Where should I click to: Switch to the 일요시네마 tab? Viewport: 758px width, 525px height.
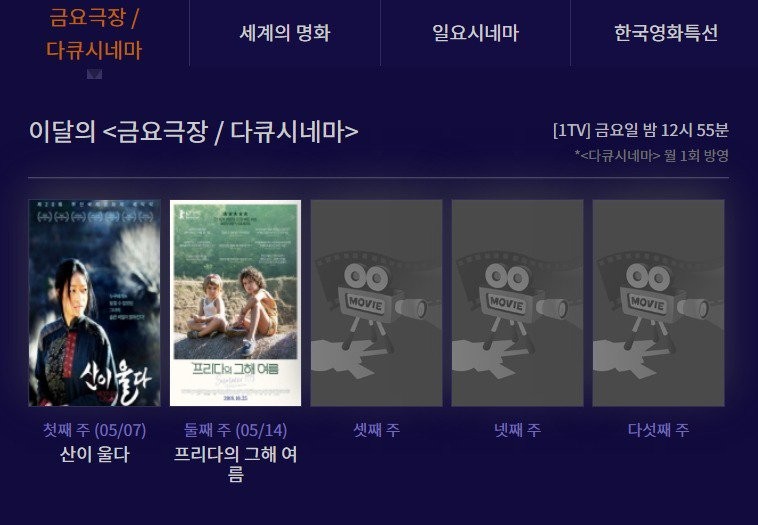pyautogui.click(x=475, y=33)
